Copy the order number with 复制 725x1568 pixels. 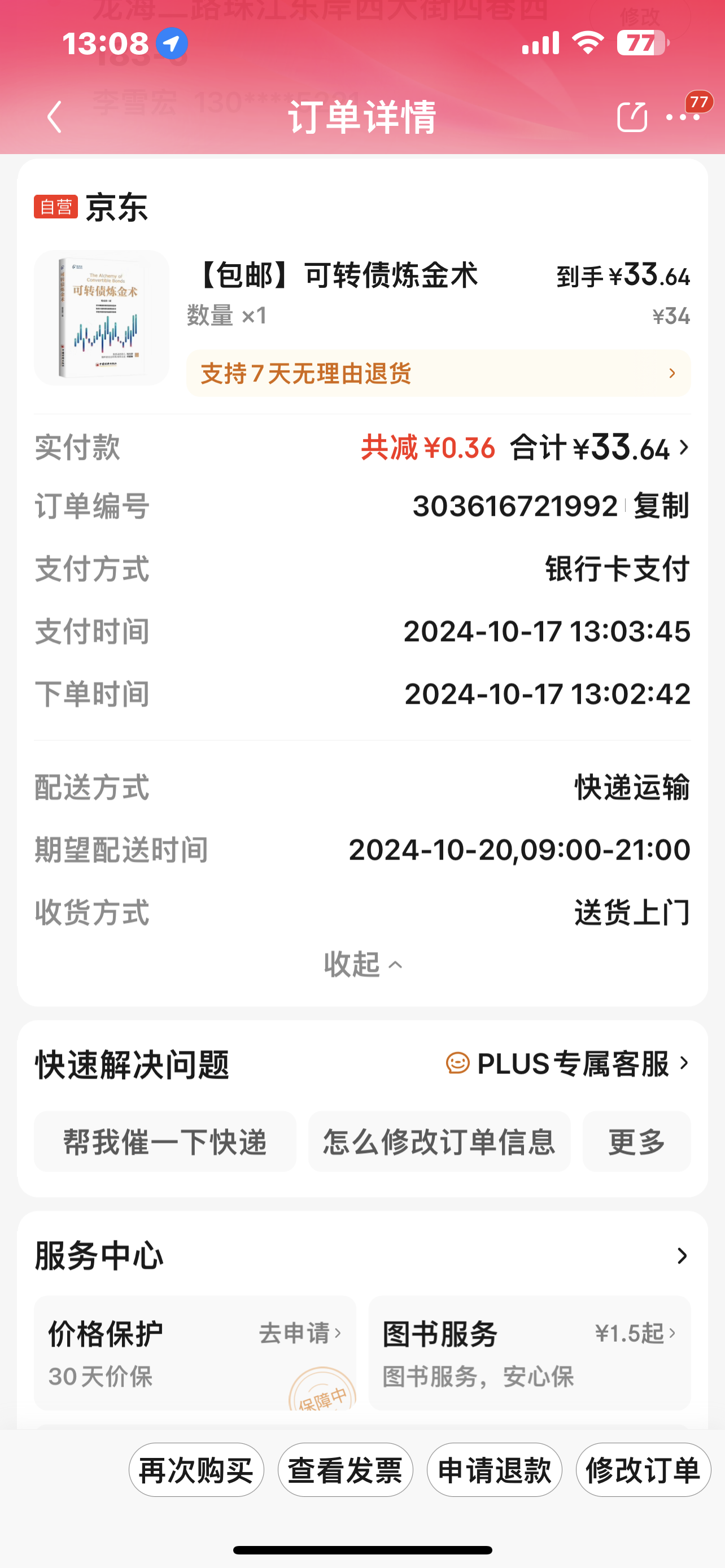(661, 506)
